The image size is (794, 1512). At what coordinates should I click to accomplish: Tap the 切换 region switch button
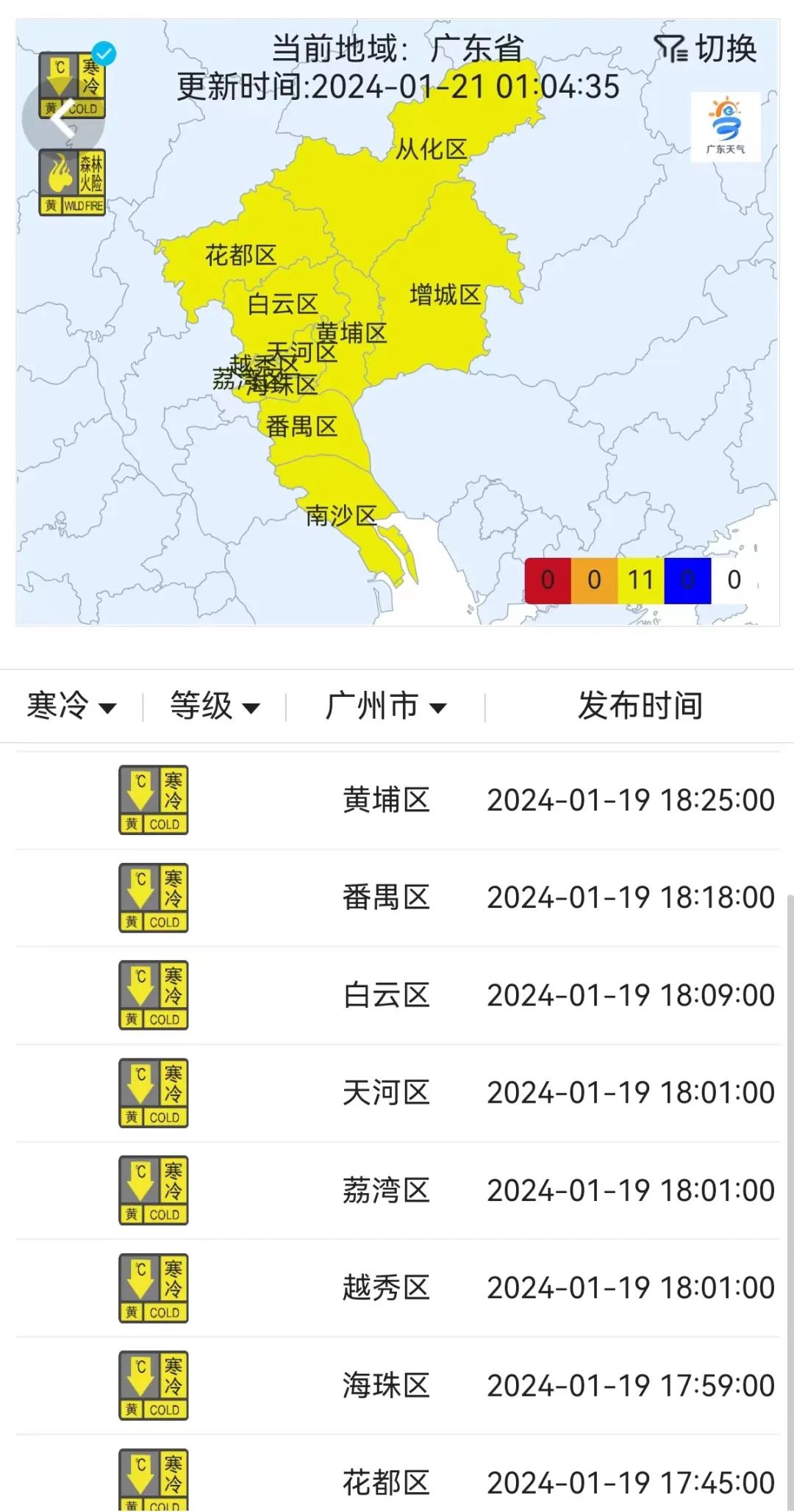click(x=706, y=49)
